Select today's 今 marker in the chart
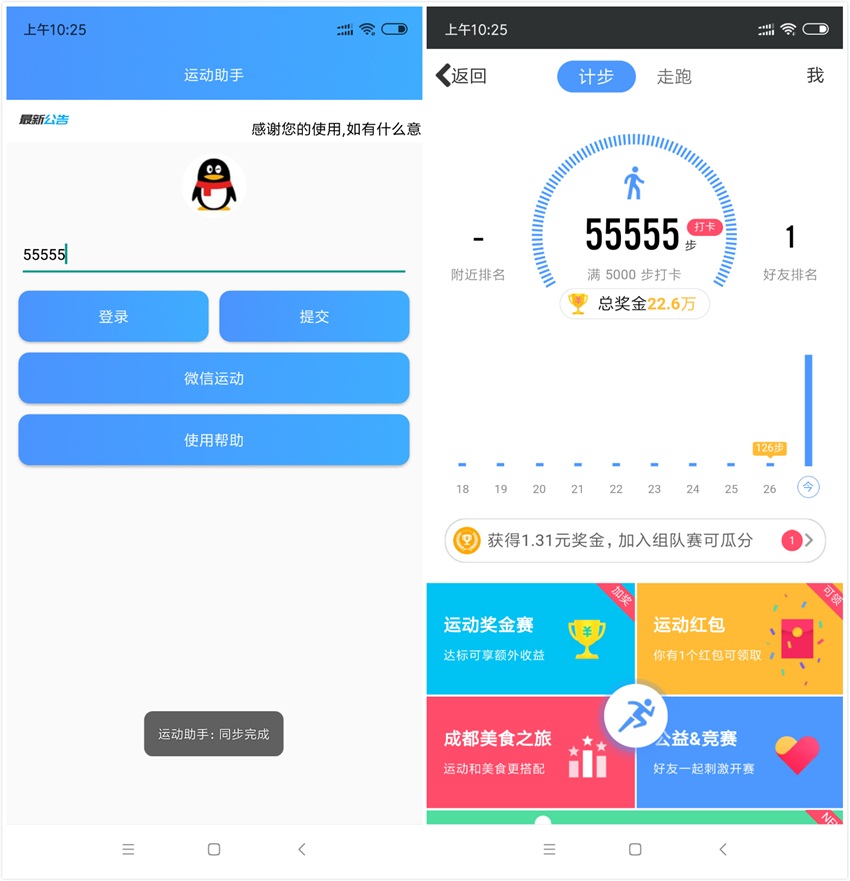 [808, 487]
